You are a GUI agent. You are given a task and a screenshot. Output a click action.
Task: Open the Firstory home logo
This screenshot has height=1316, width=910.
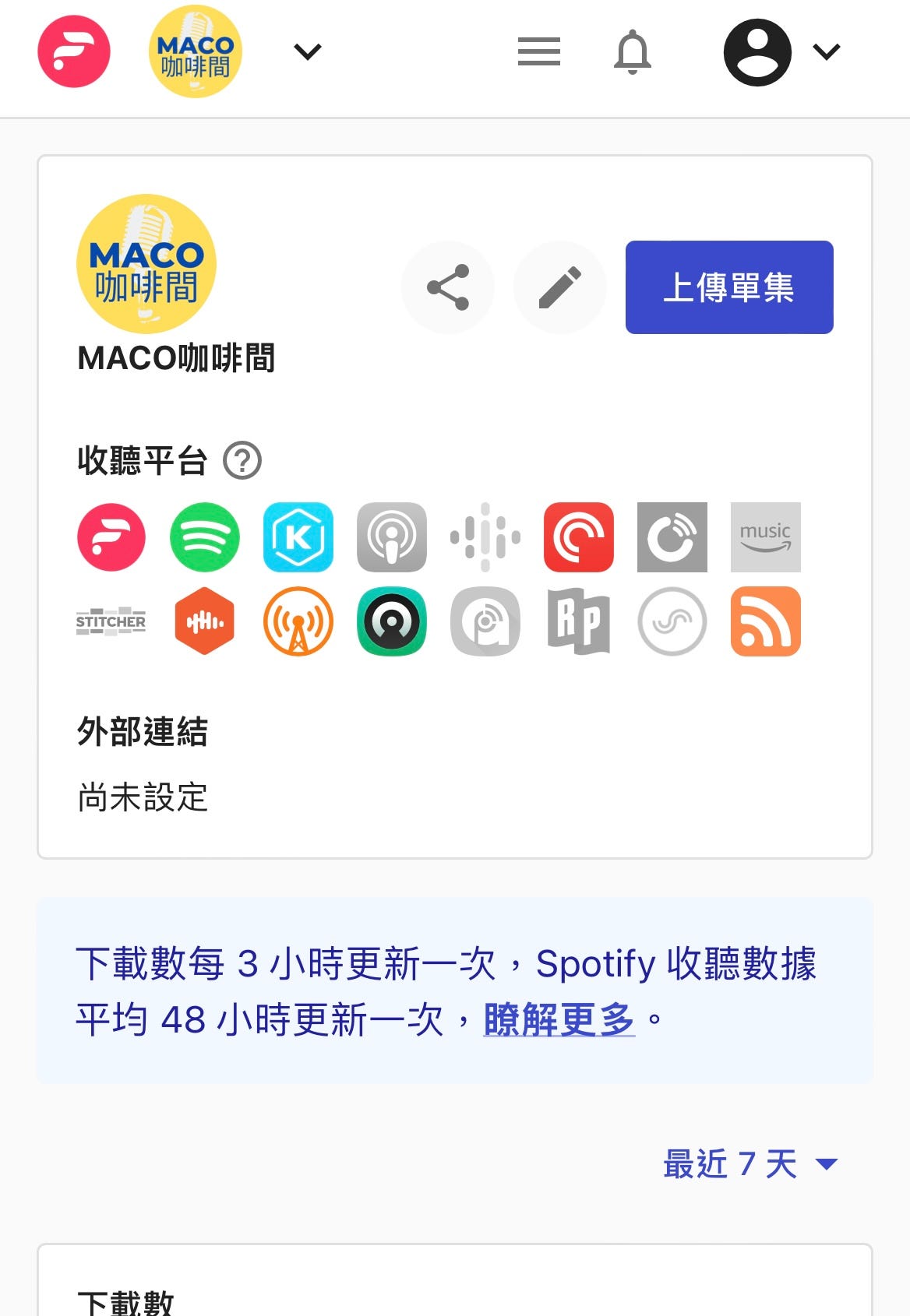pyautogui.click(x=74, y=51)
